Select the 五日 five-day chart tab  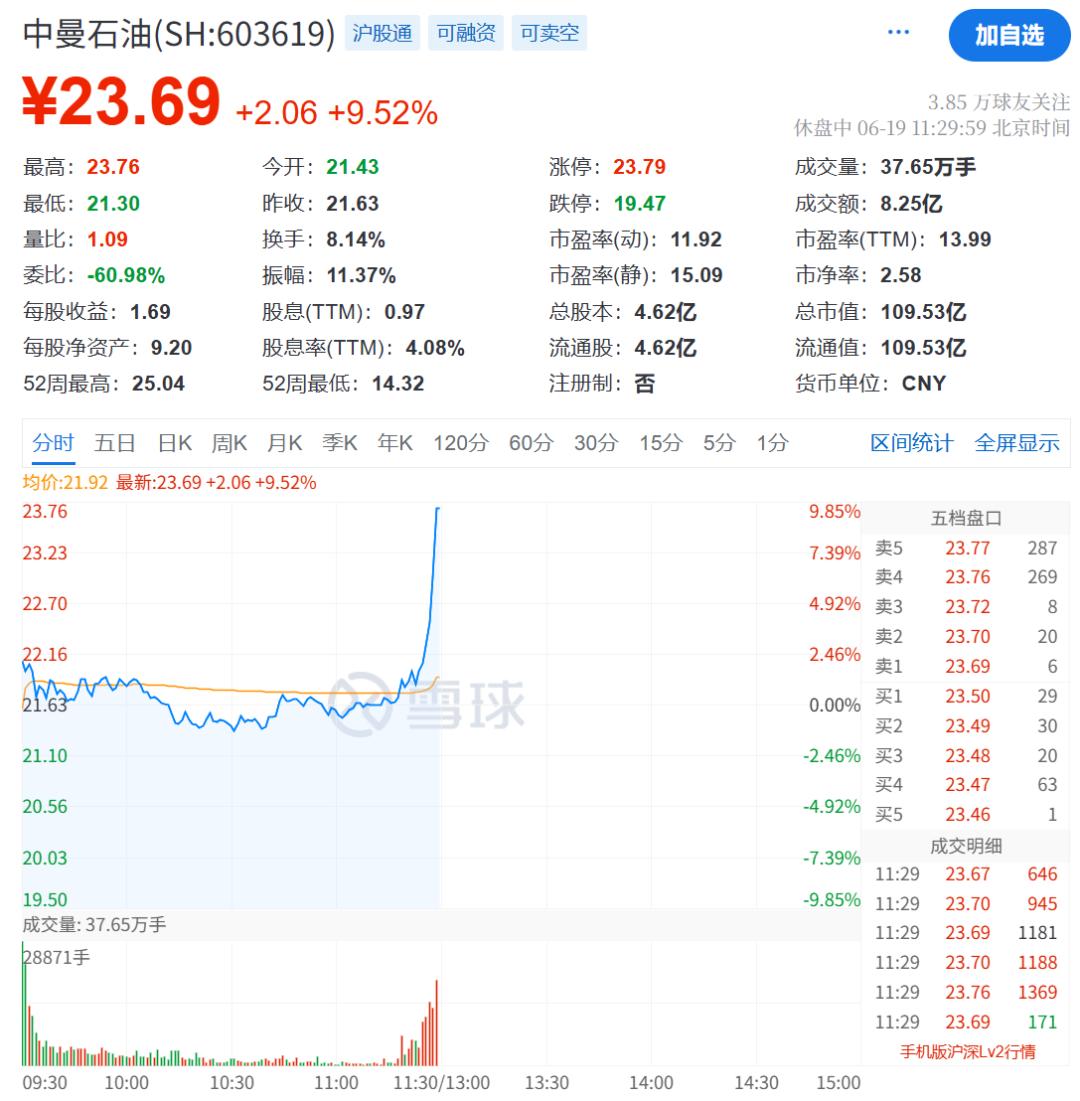pos(114,443)
